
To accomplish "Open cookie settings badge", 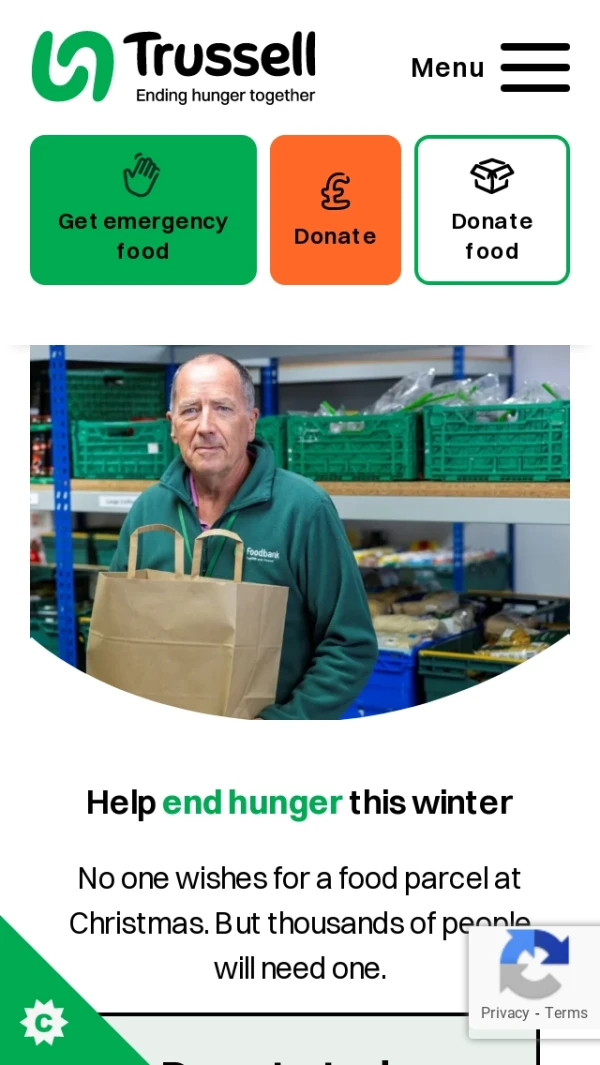I will pos(43,1022).
